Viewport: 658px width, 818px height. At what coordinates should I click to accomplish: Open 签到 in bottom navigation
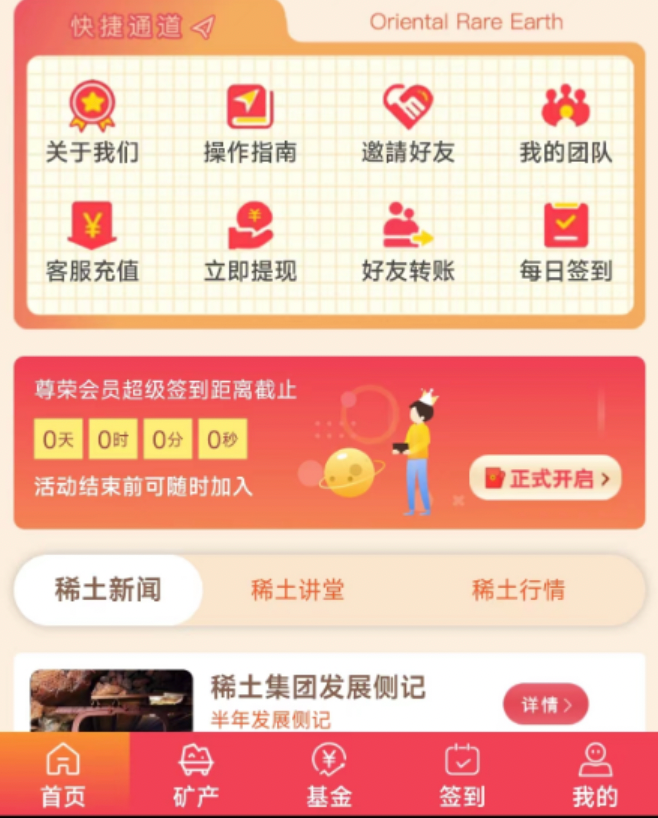[x=462, y=776]
